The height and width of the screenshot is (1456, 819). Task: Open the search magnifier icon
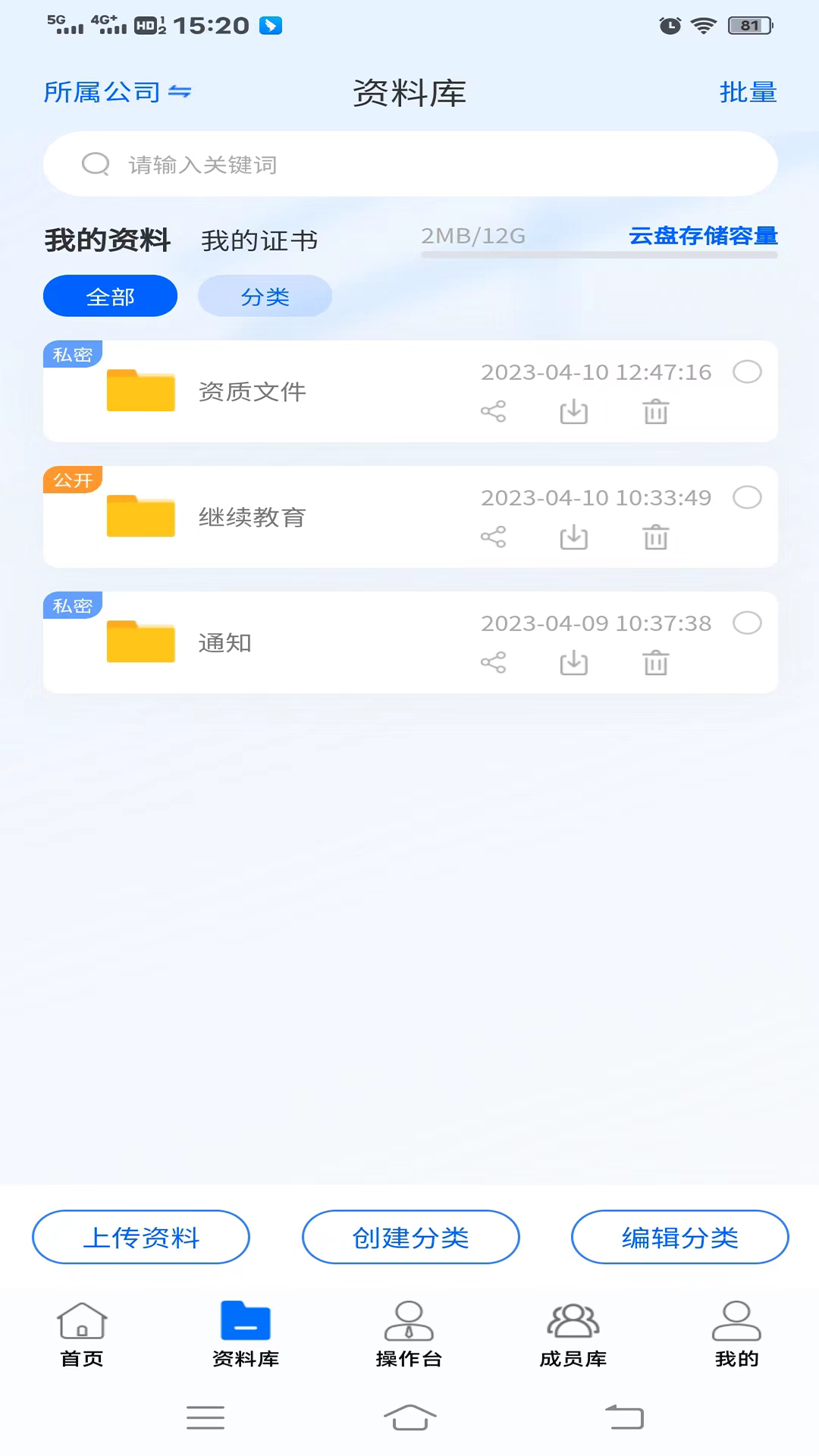96,164
